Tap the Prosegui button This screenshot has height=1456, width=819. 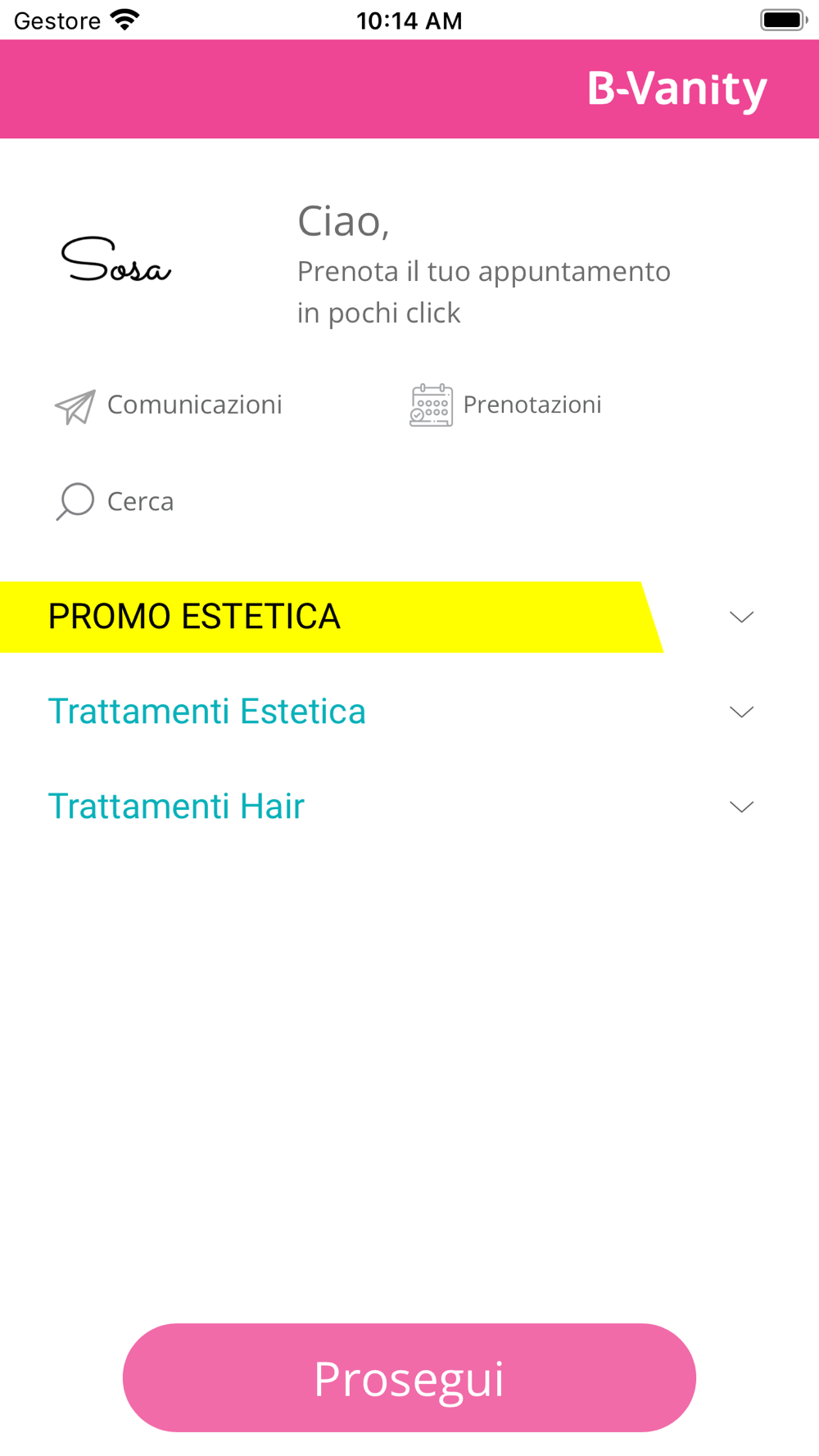tap(409, 1378)
